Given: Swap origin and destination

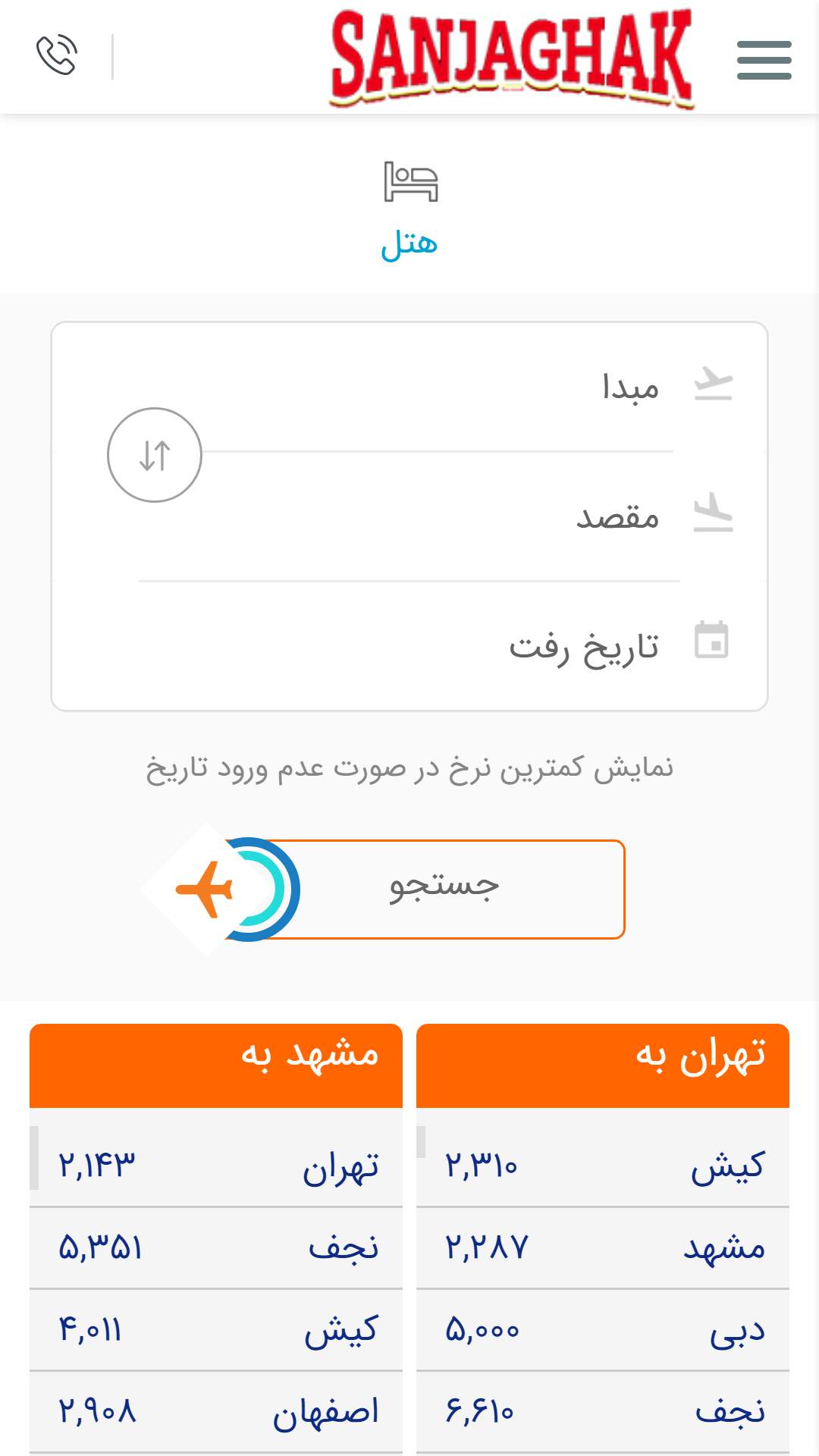Looking at the screenshot, I should click(x=155, y=455).
